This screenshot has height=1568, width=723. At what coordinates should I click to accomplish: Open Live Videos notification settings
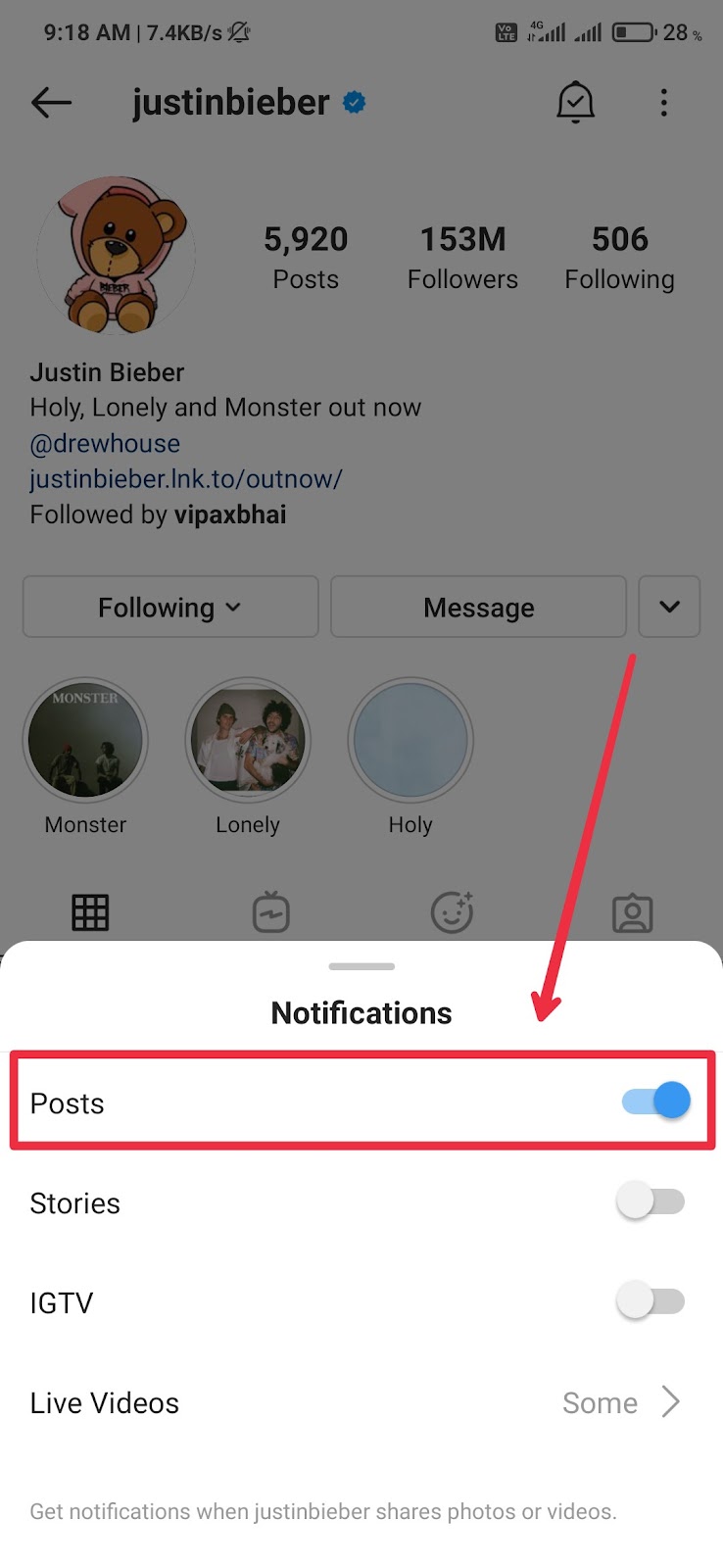coord(361,1402)
